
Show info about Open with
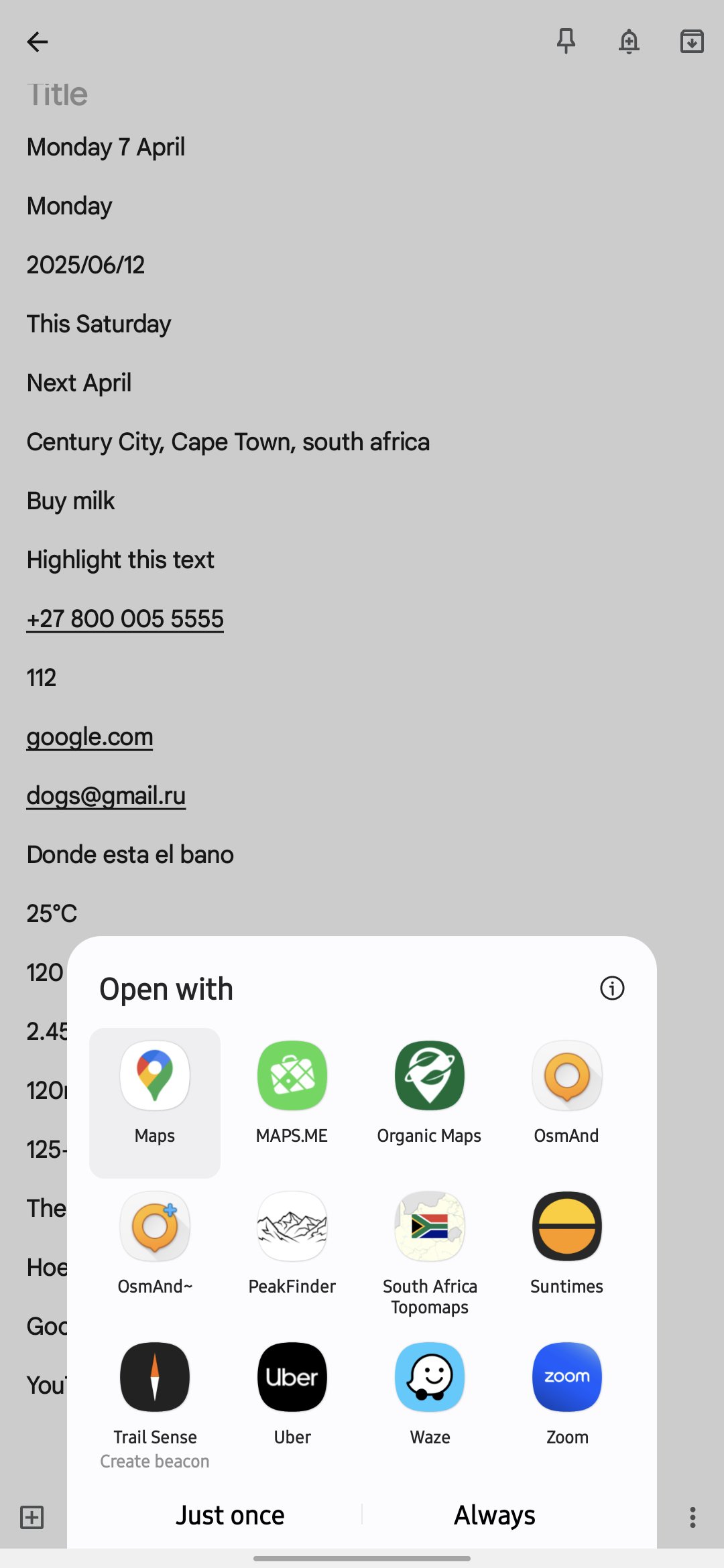tap(612, 988)
